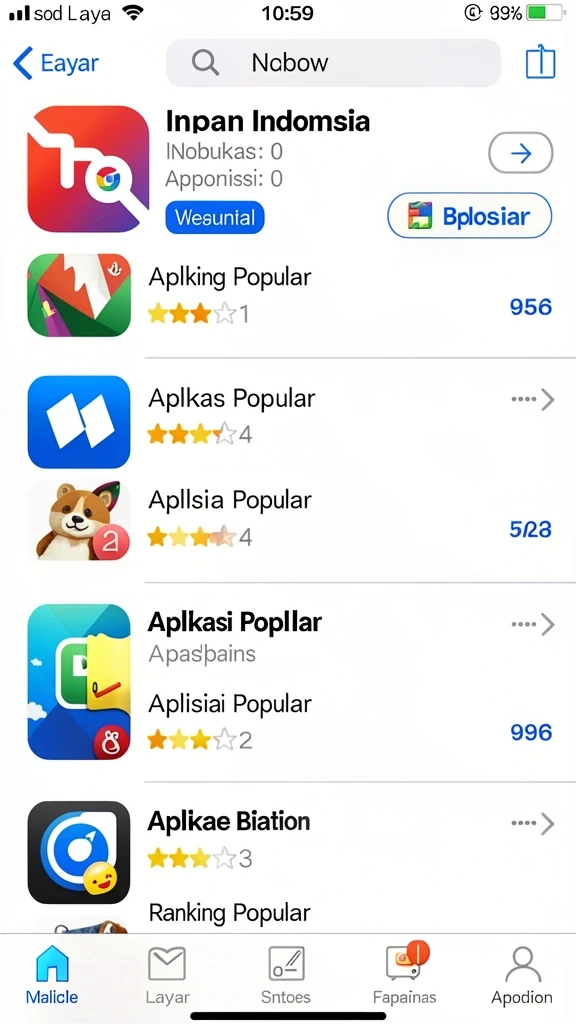
Task: Switch to the Malicle tab
Action: click(x=52, y=976)
